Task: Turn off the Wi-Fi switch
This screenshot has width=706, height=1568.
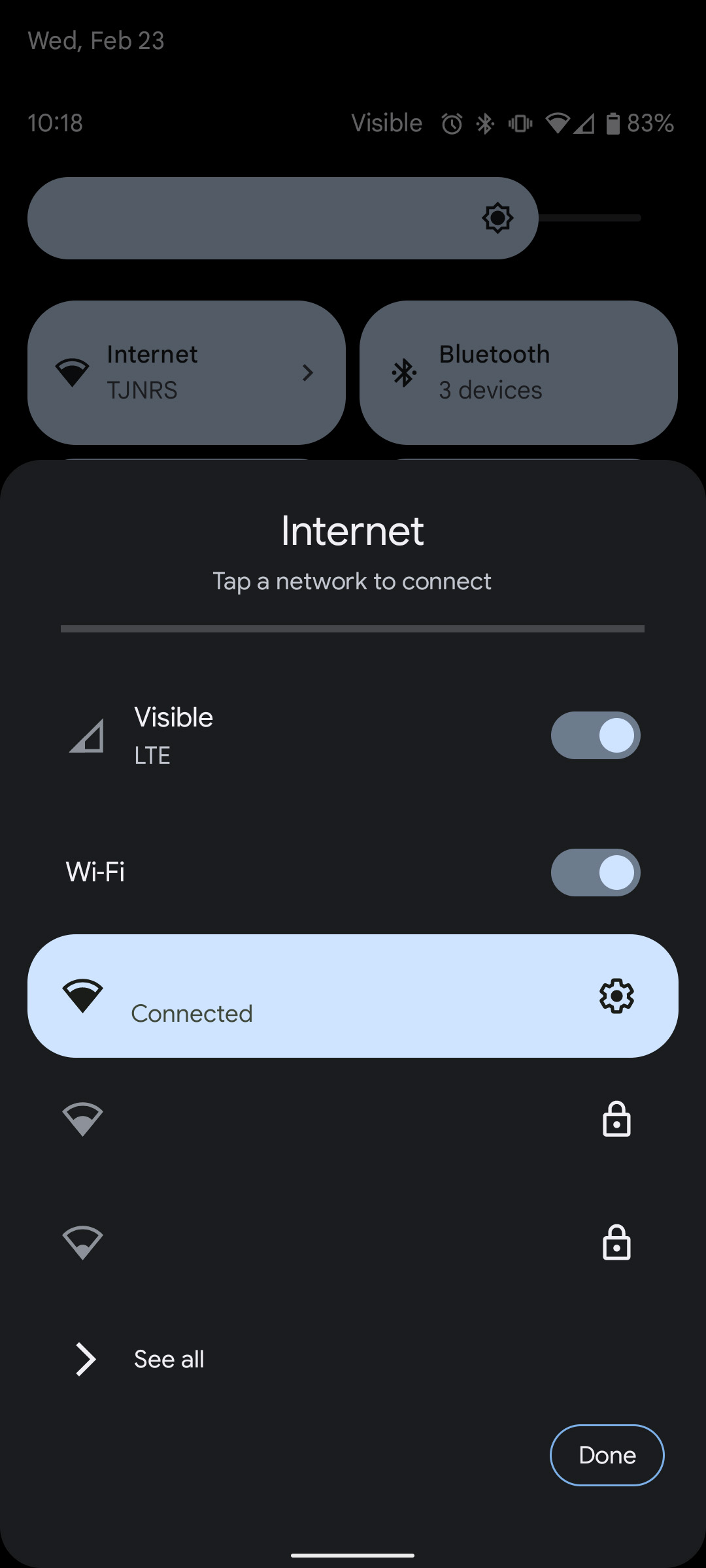Action: coord(595,872)
